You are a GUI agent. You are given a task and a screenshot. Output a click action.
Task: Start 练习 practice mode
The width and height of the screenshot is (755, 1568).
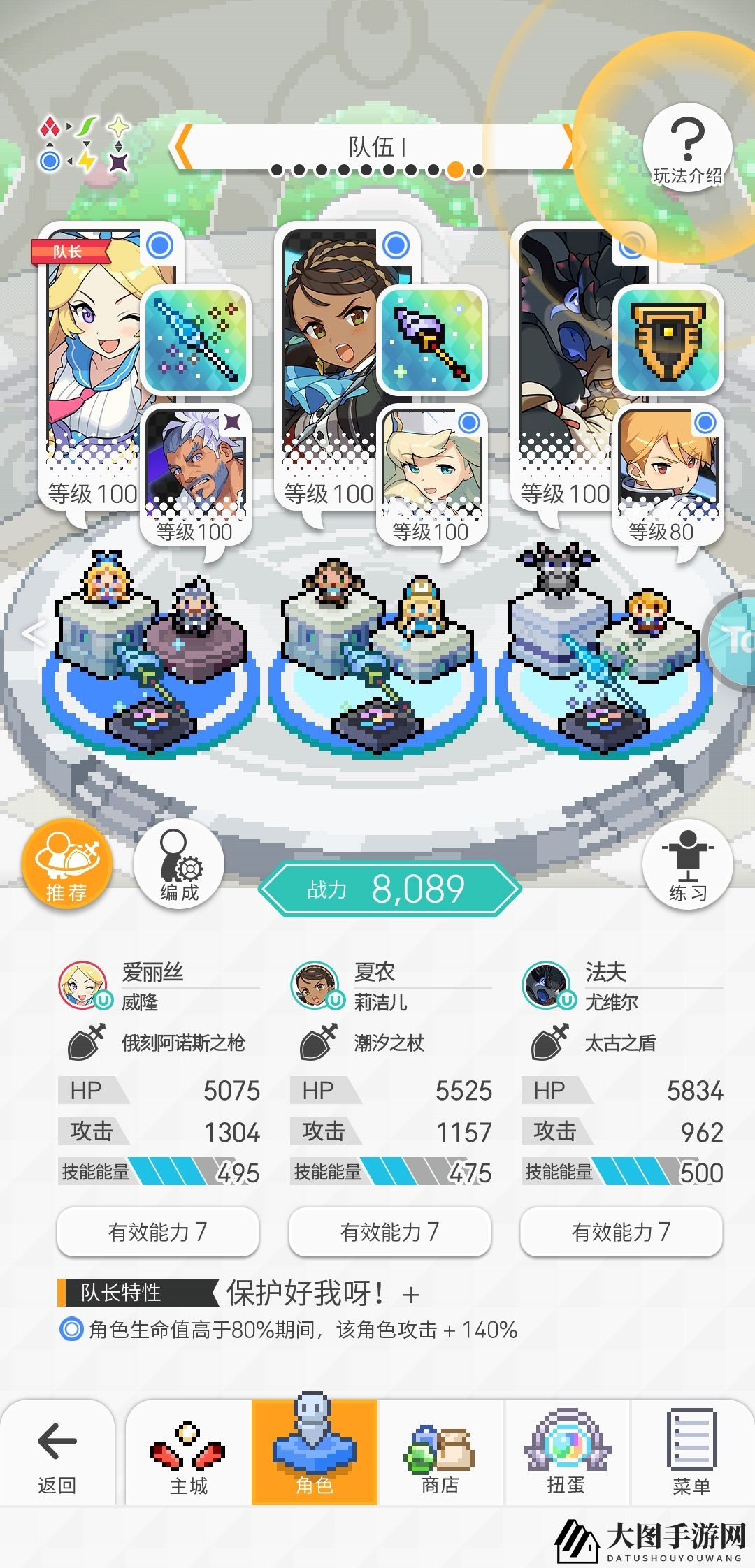[x=687, y=864]
